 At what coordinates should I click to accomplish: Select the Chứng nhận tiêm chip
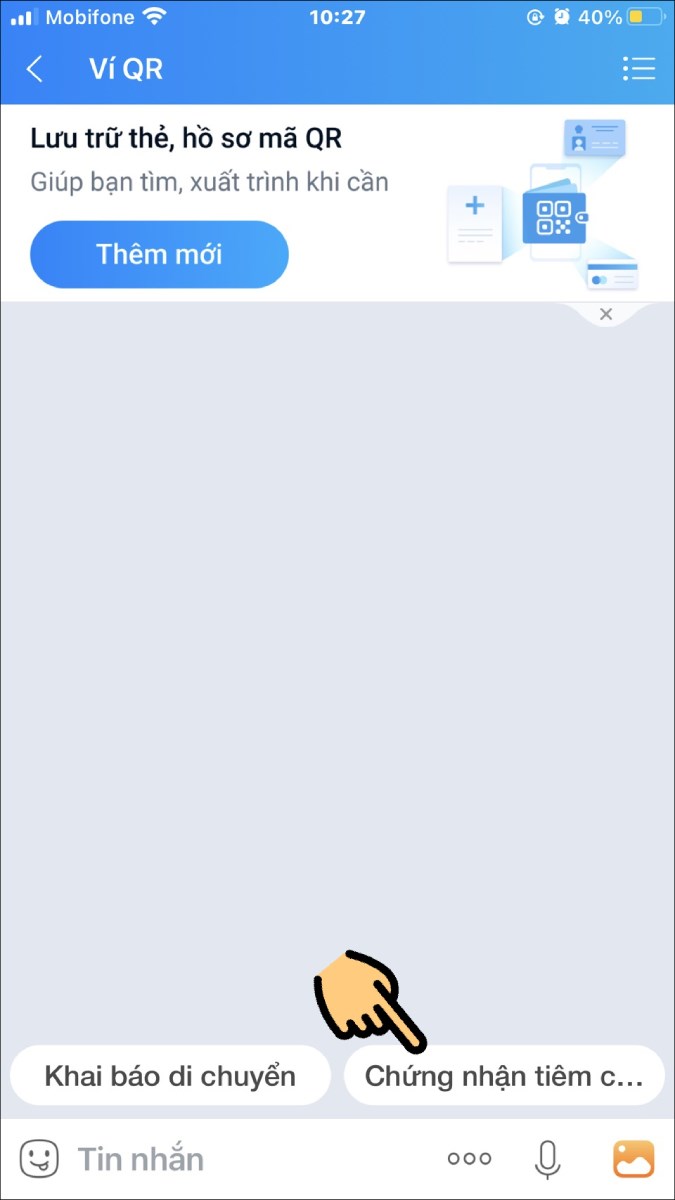click(x=504, y=1076)
